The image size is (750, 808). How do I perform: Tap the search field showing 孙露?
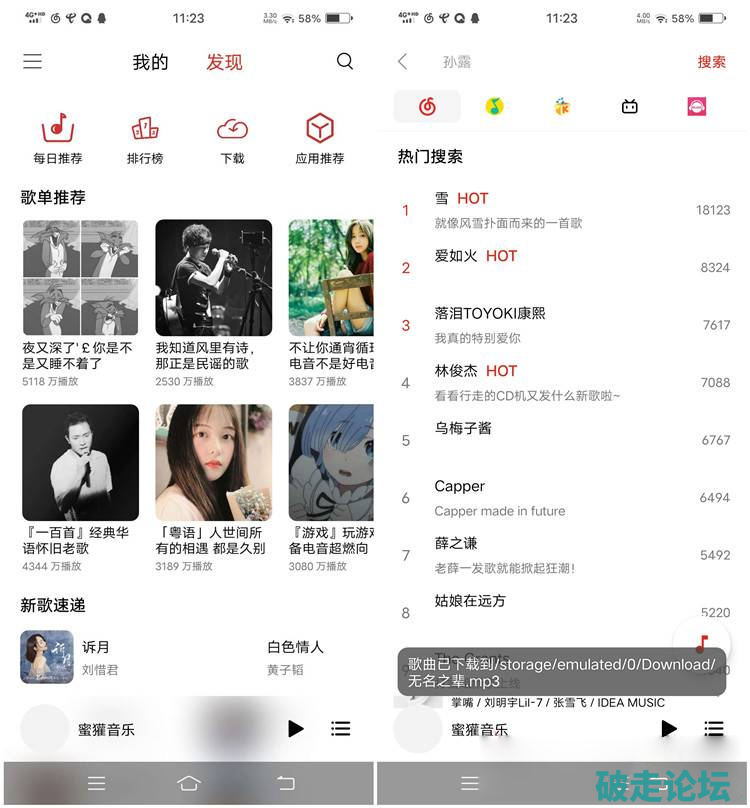(540, 62)
